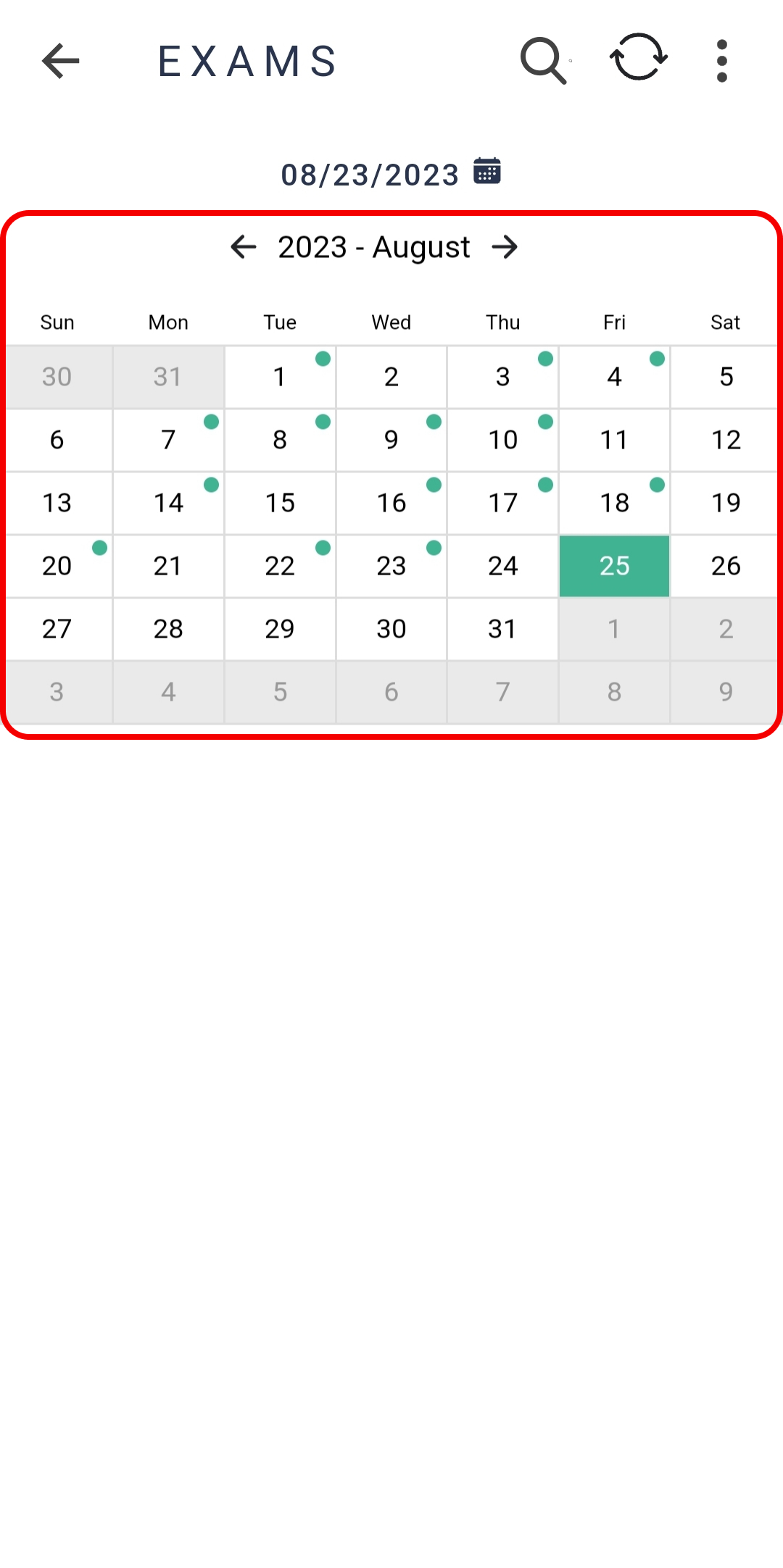The height and width of the screenshot is (1568, 783).
Task: Open the search icon
Action: tap(543, 61)
